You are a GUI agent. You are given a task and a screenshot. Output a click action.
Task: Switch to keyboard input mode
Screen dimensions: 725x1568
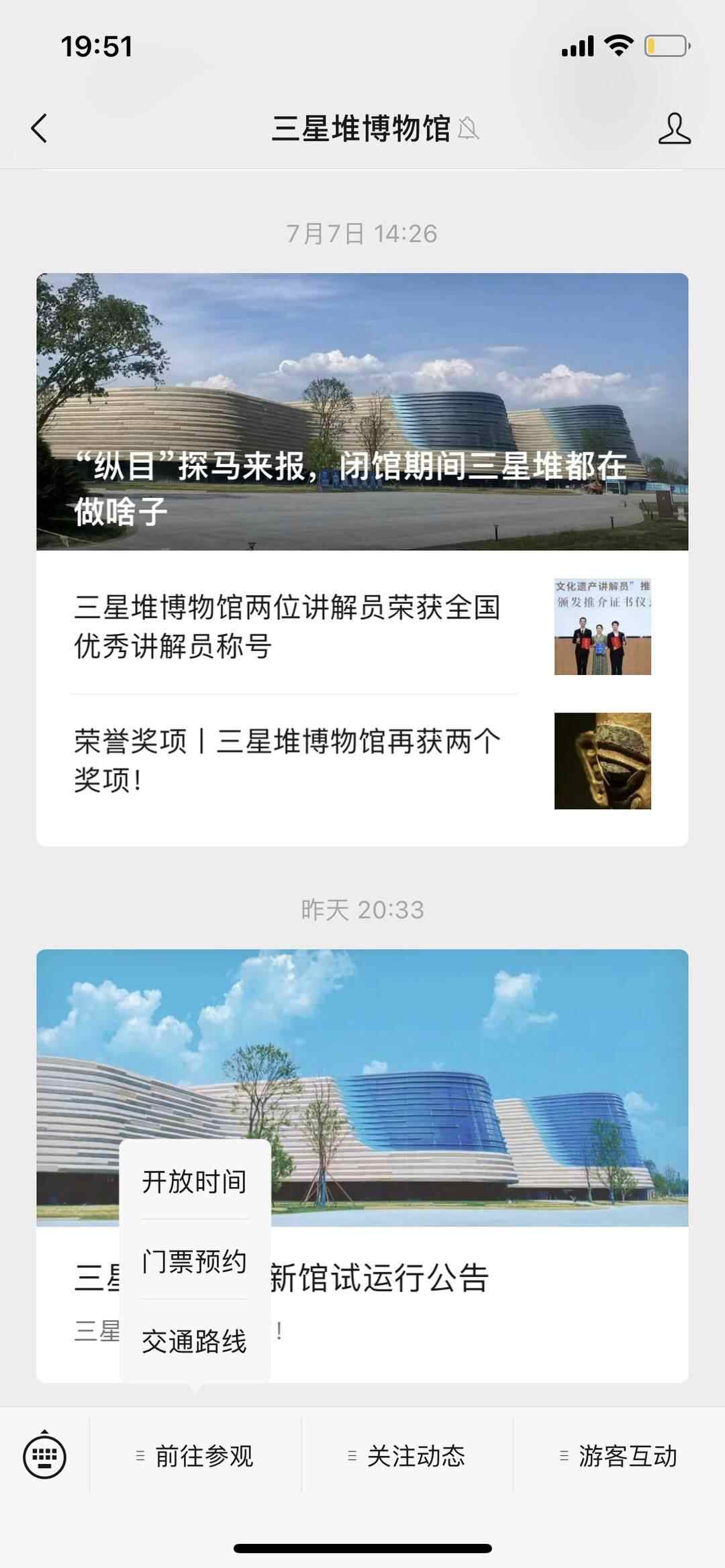(x=44, y=1456)
